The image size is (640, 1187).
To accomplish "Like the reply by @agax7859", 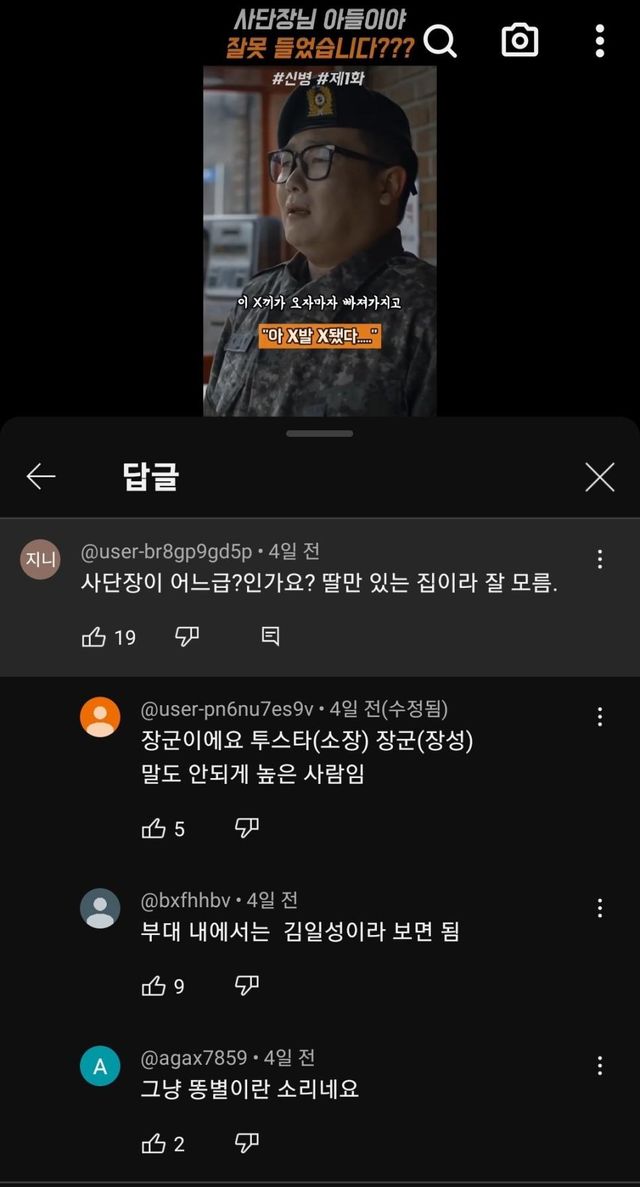I will (154, 1143).
